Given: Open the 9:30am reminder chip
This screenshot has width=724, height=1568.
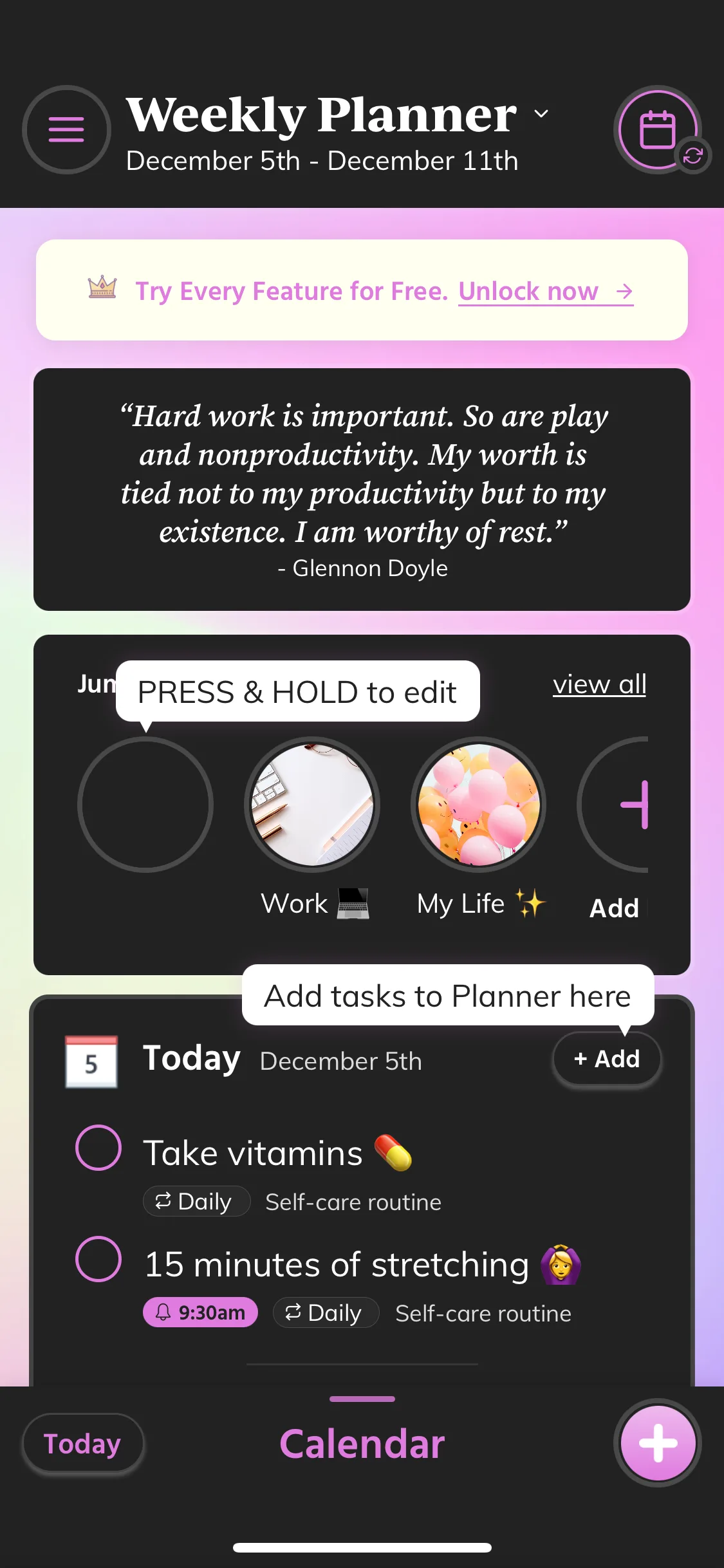Looking at the screenshot, I should pos(200,1312).
